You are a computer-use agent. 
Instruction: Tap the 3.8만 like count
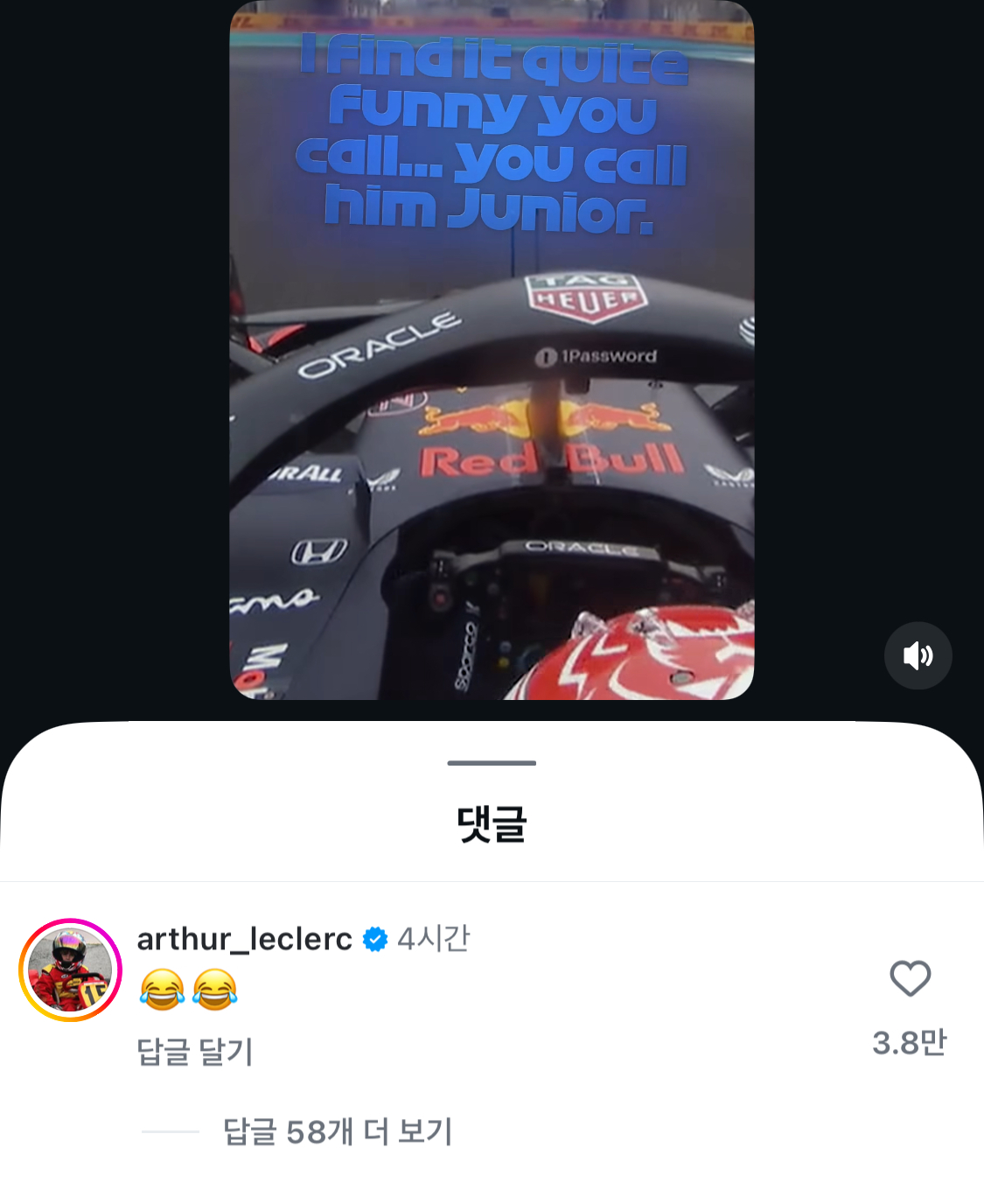click(911, 1041)
